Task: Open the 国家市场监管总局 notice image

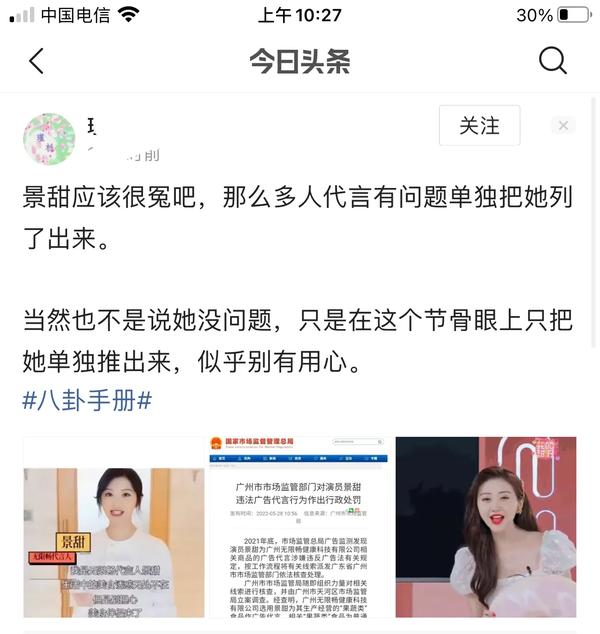Action: tap(299, 528)
